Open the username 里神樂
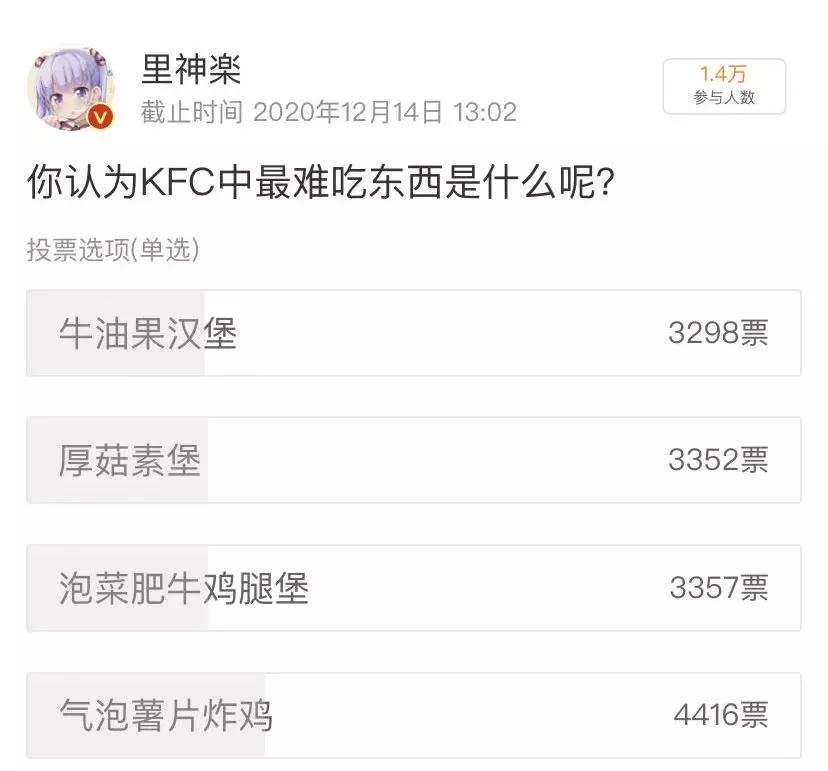Viewport: 828px width, 771px height. [191, 68]
